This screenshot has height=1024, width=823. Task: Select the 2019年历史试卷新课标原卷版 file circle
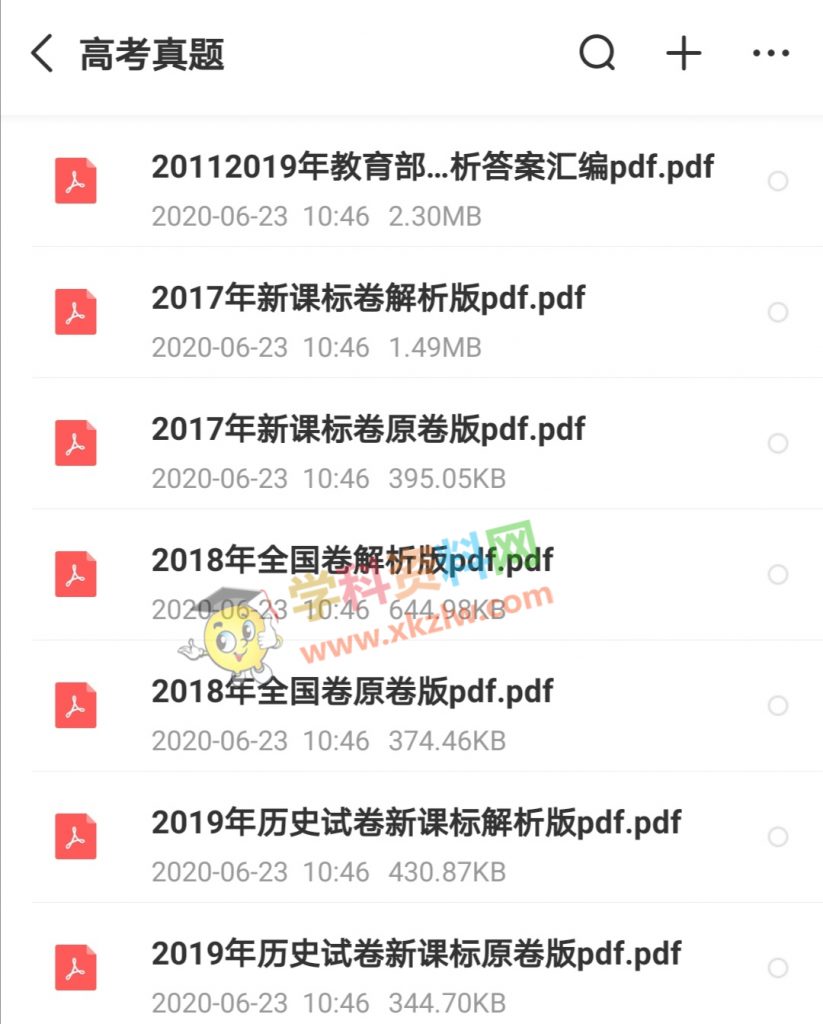[777, 967]
